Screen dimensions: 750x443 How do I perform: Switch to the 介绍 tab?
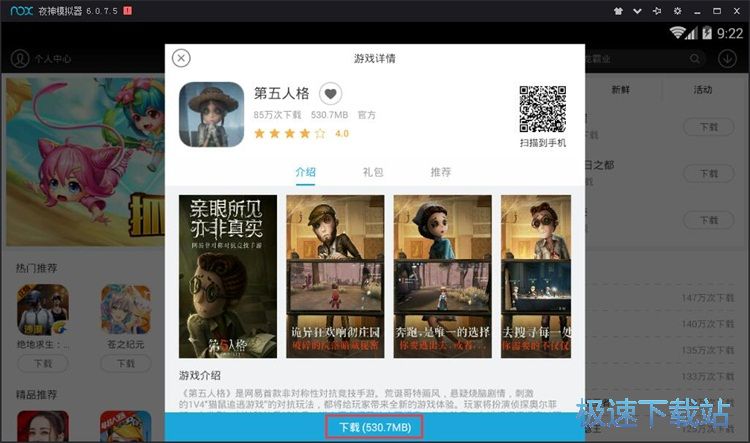click(305, 172)
